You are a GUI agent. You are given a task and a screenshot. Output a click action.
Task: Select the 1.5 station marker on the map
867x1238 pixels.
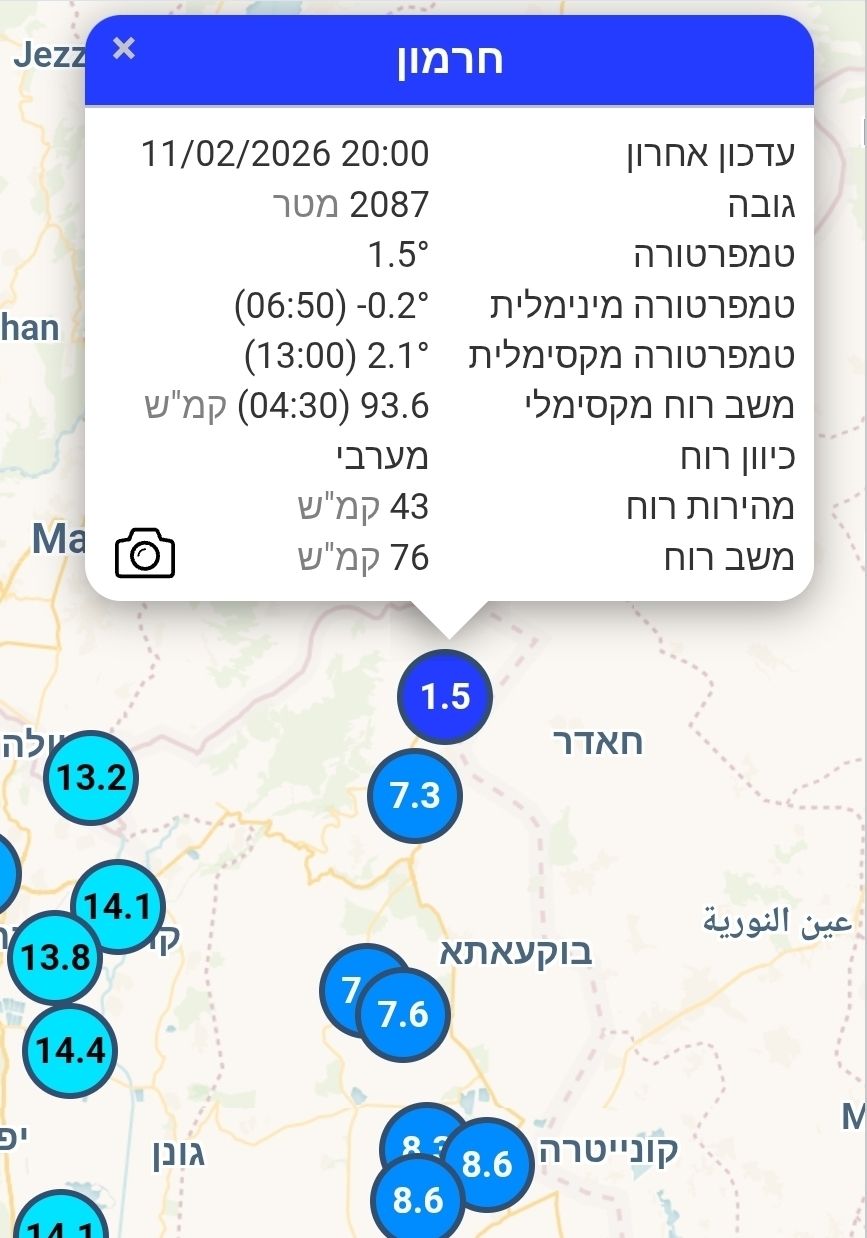point(445,697)
